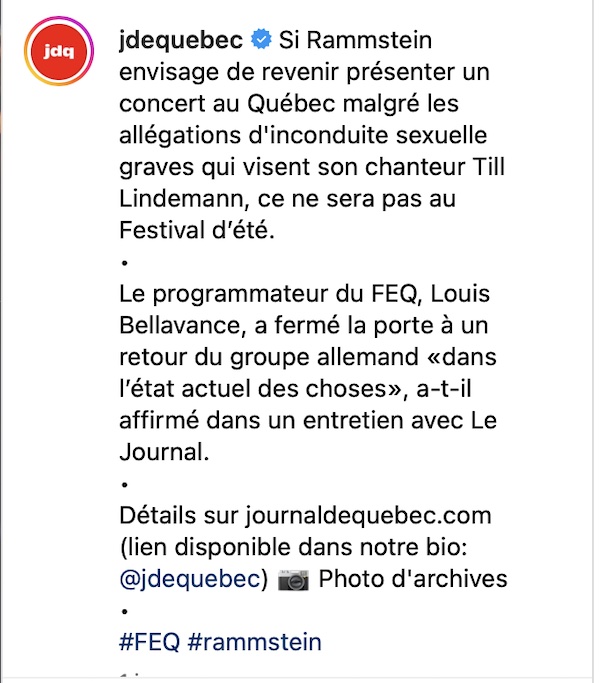The width and height of the screenshot is (600, 683).
Task: Open the jdequebec username link
Action: (180, 40)
